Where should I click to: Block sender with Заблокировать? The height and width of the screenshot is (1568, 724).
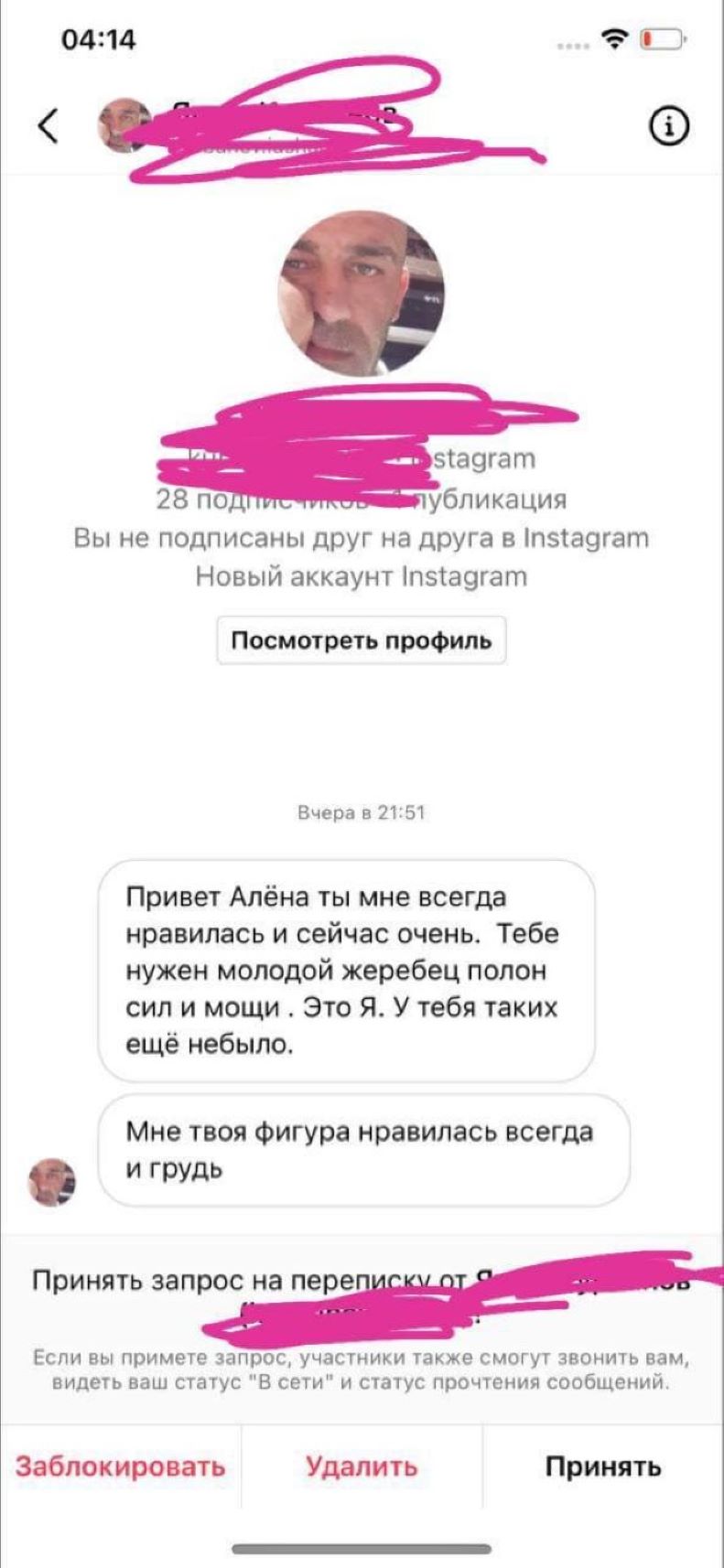pos(120,1466)
